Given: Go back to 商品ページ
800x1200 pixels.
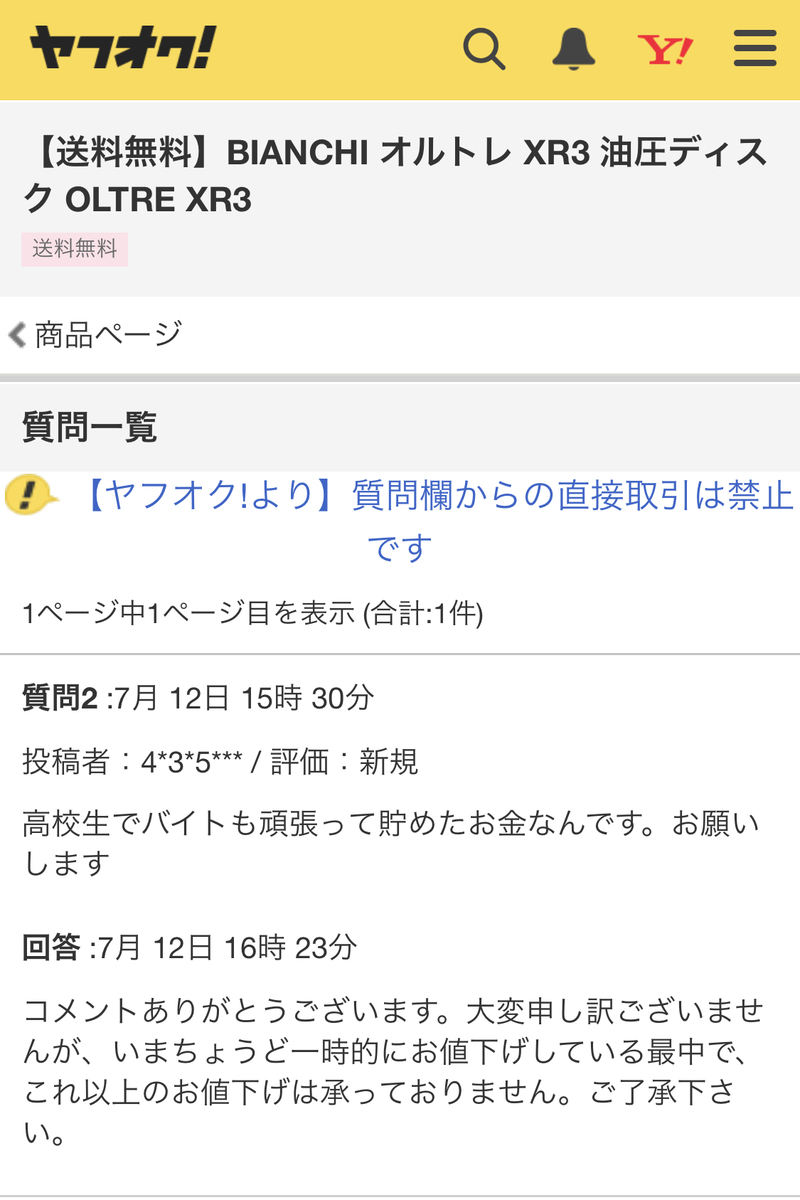Looking at the screenshot, I should point(96,334).
